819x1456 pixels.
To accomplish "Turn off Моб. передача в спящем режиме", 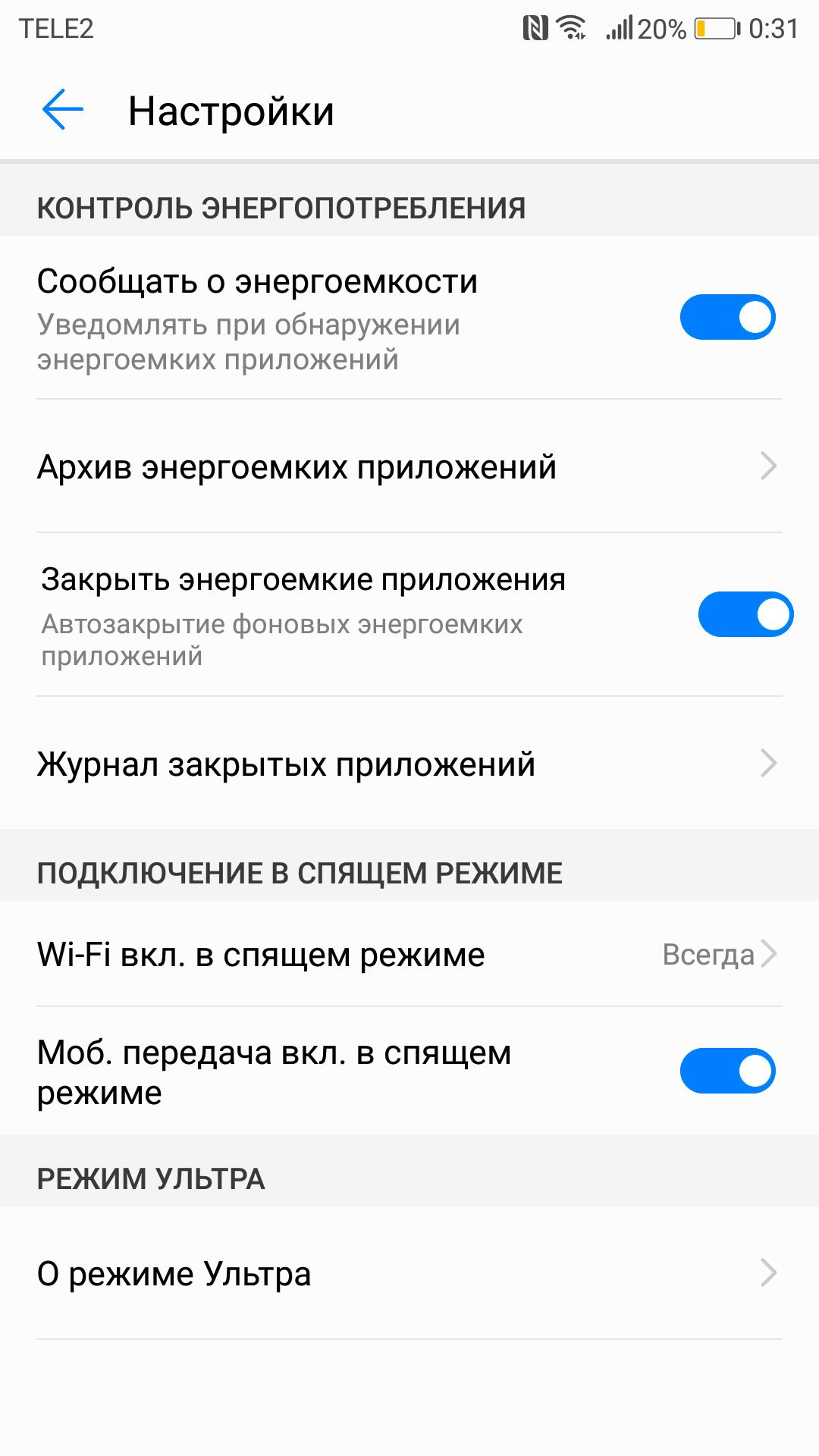I will click(x=727, y=1071).
